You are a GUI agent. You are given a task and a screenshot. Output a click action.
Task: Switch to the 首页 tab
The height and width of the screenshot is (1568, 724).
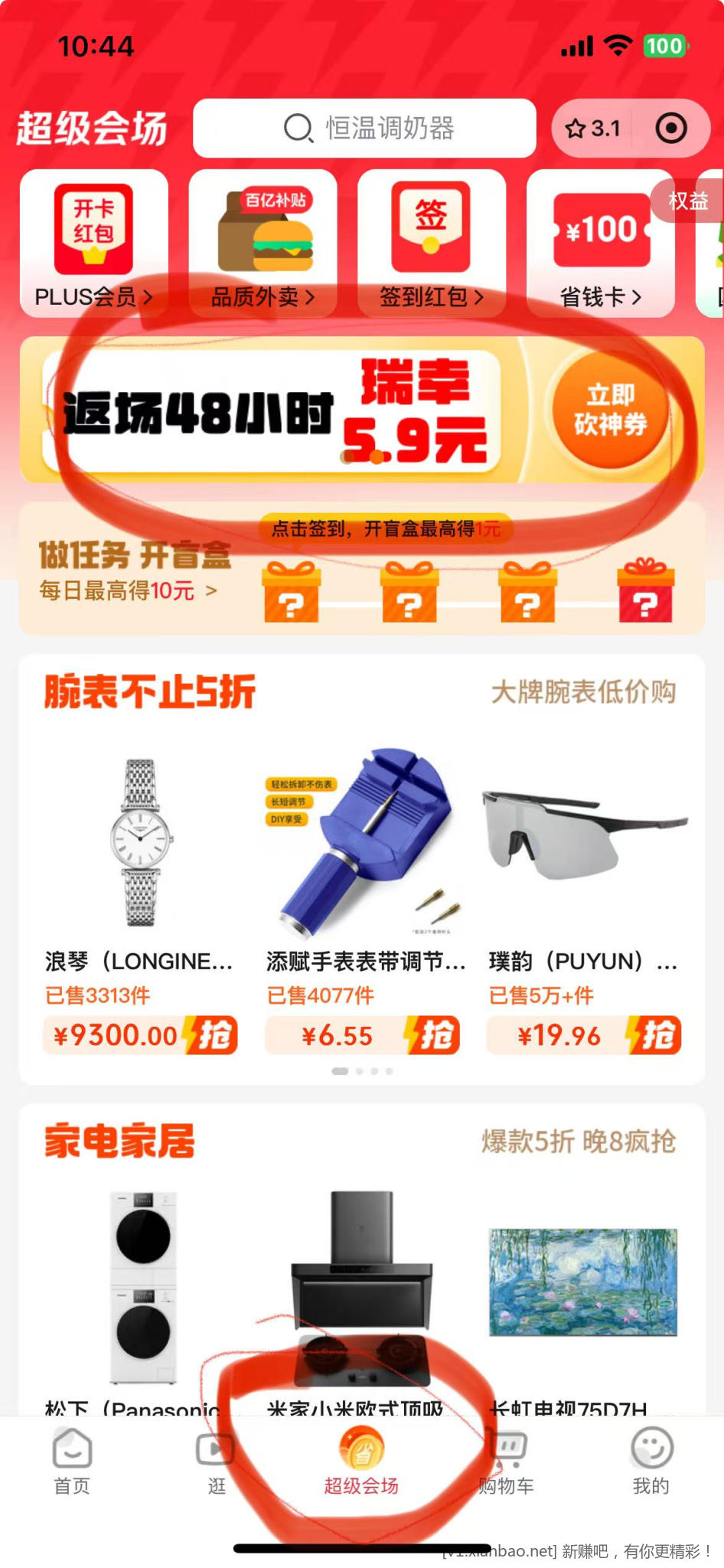[x=72, y=1462]
